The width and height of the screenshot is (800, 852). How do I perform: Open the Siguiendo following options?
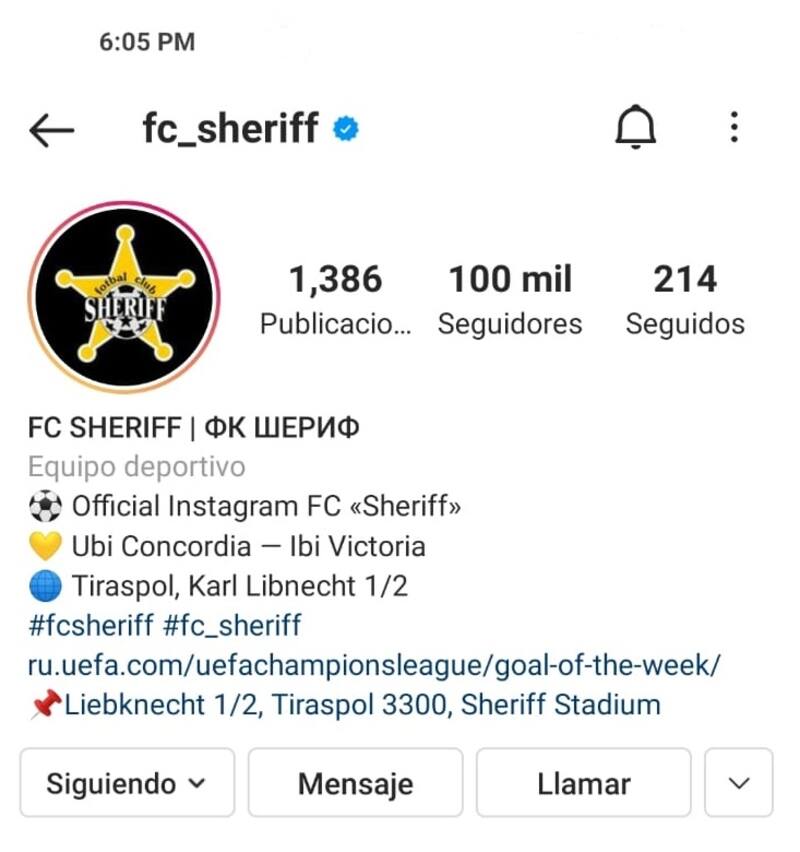point(126,783)
